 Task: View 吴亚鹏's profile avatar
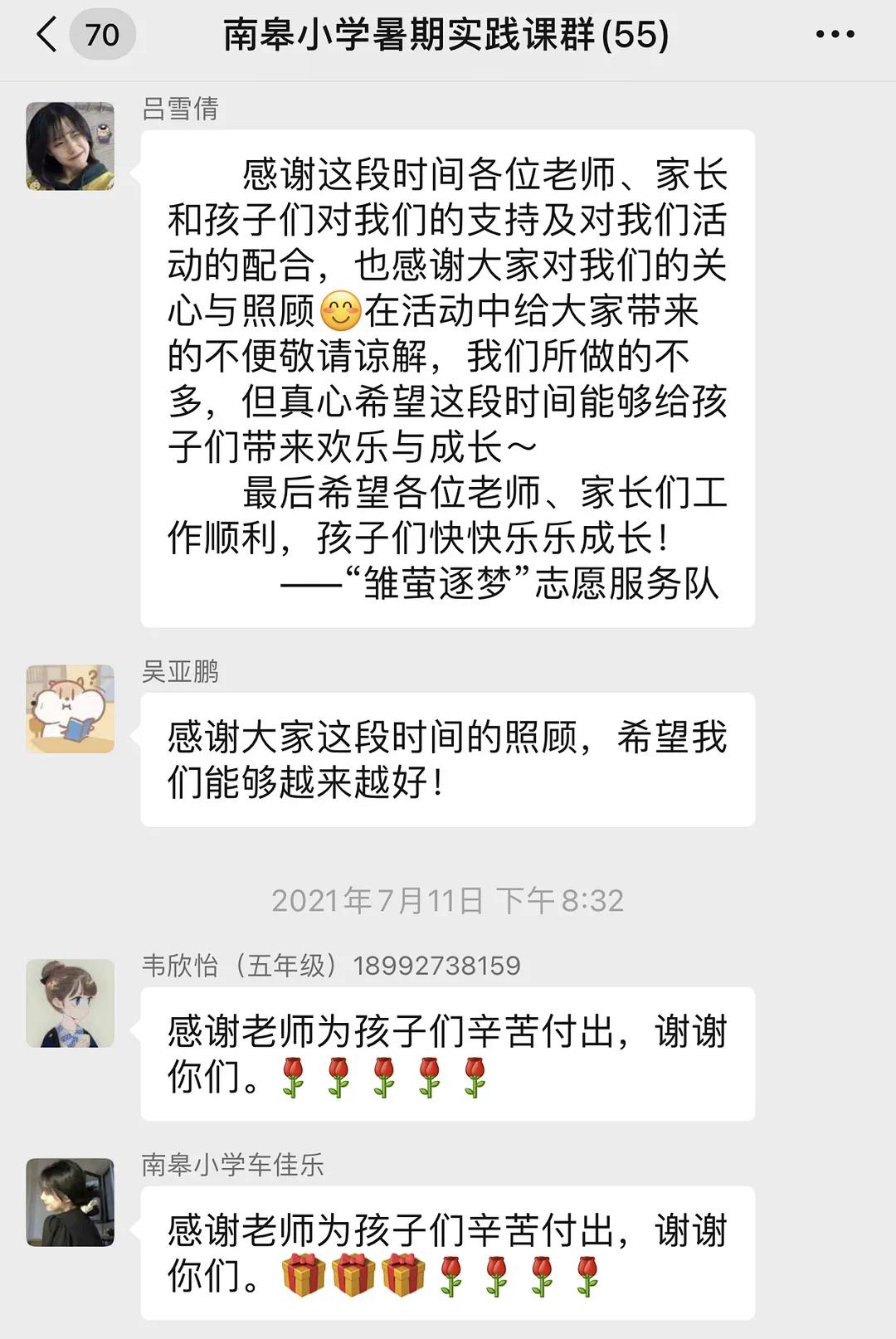(71, 709)
